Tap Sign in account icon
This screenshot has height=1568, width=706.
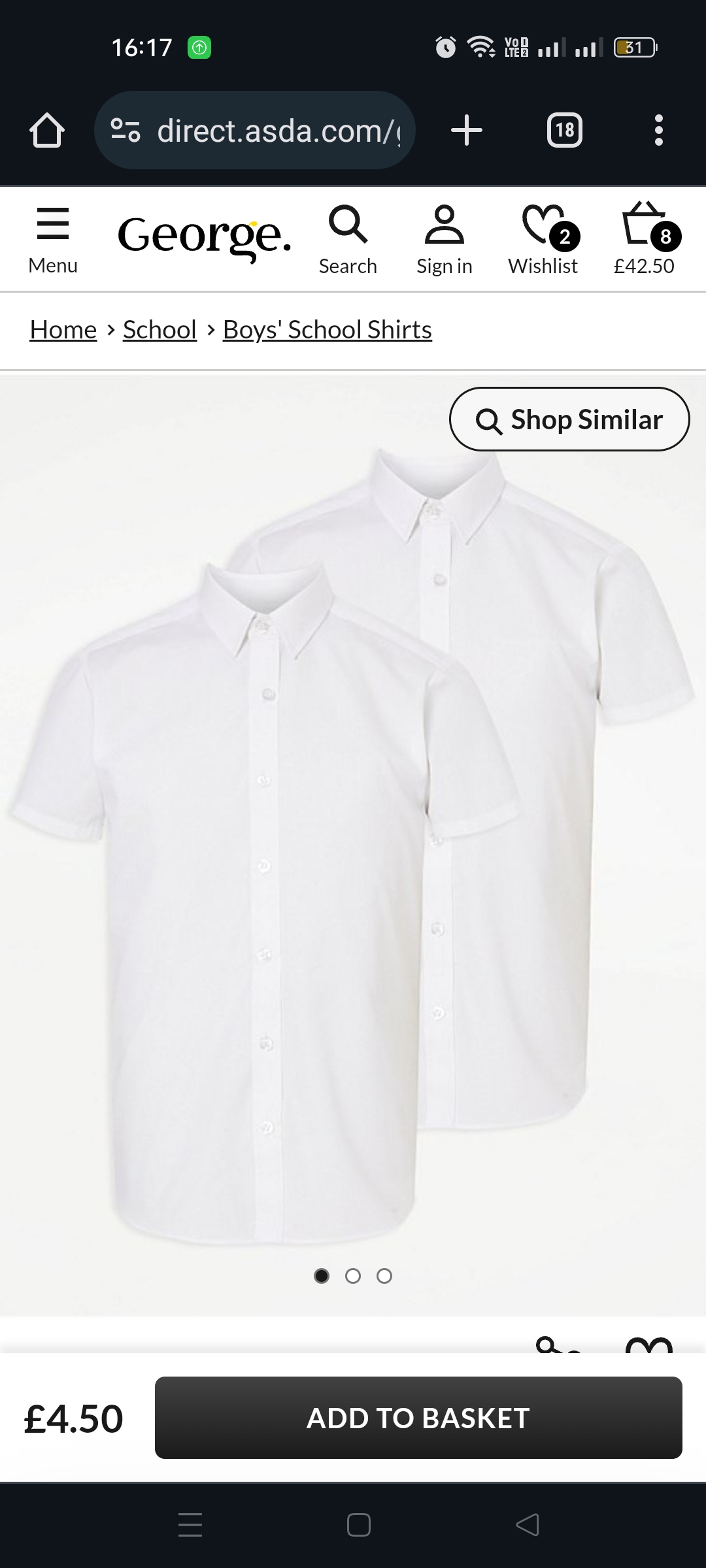(445, 240)
